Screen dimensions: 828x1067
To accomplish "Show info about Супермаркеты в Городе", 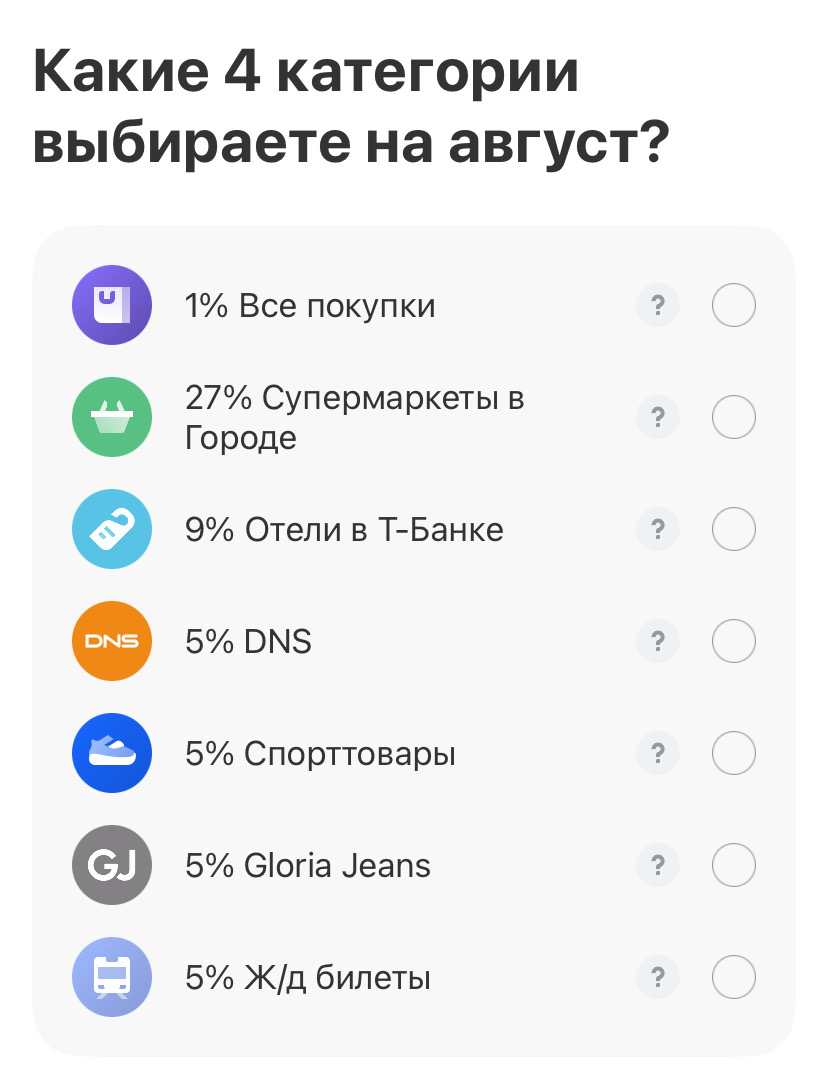I will 658,417.
